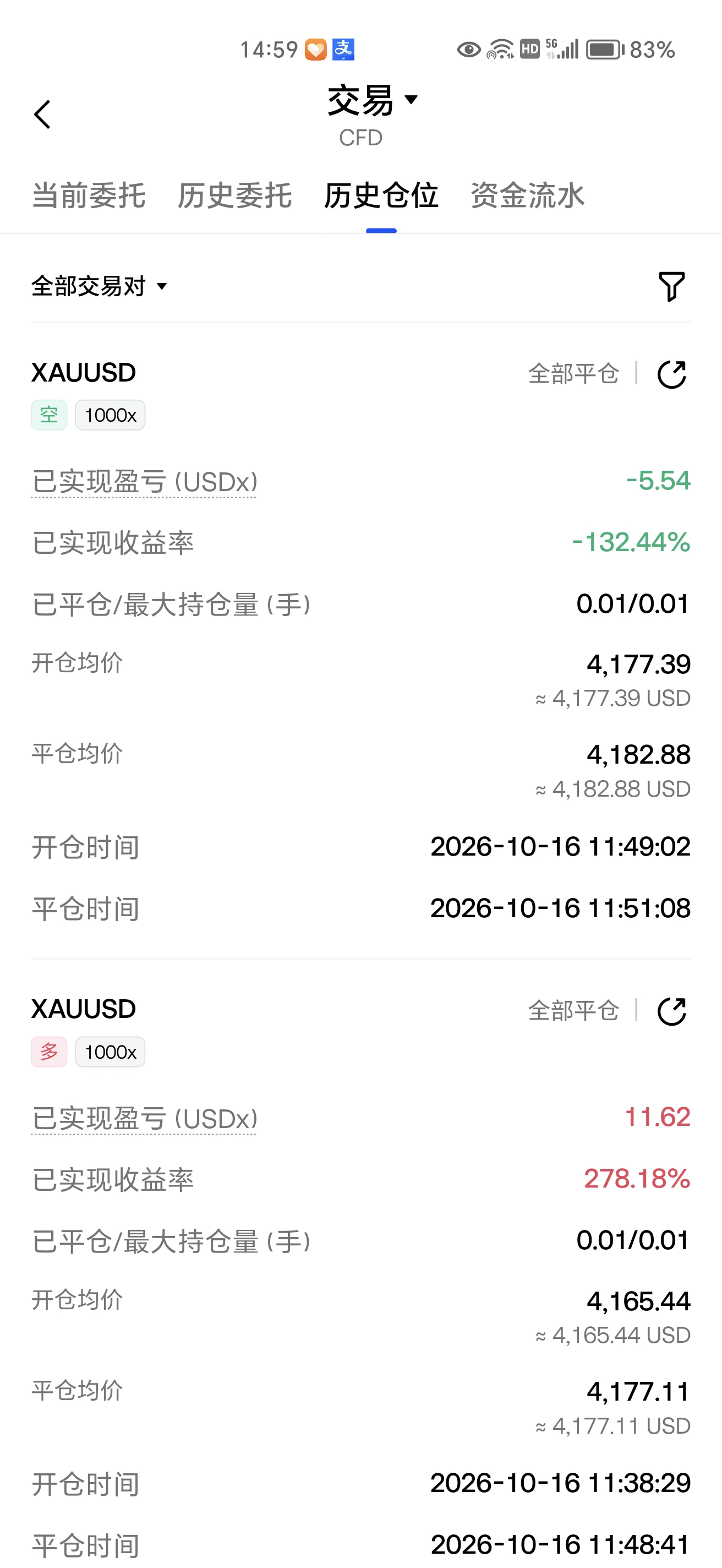The height and width of the screenshot is (1568, 722).
Task: Select the 历史仓位 tab
Action: [x=381, y=195]
